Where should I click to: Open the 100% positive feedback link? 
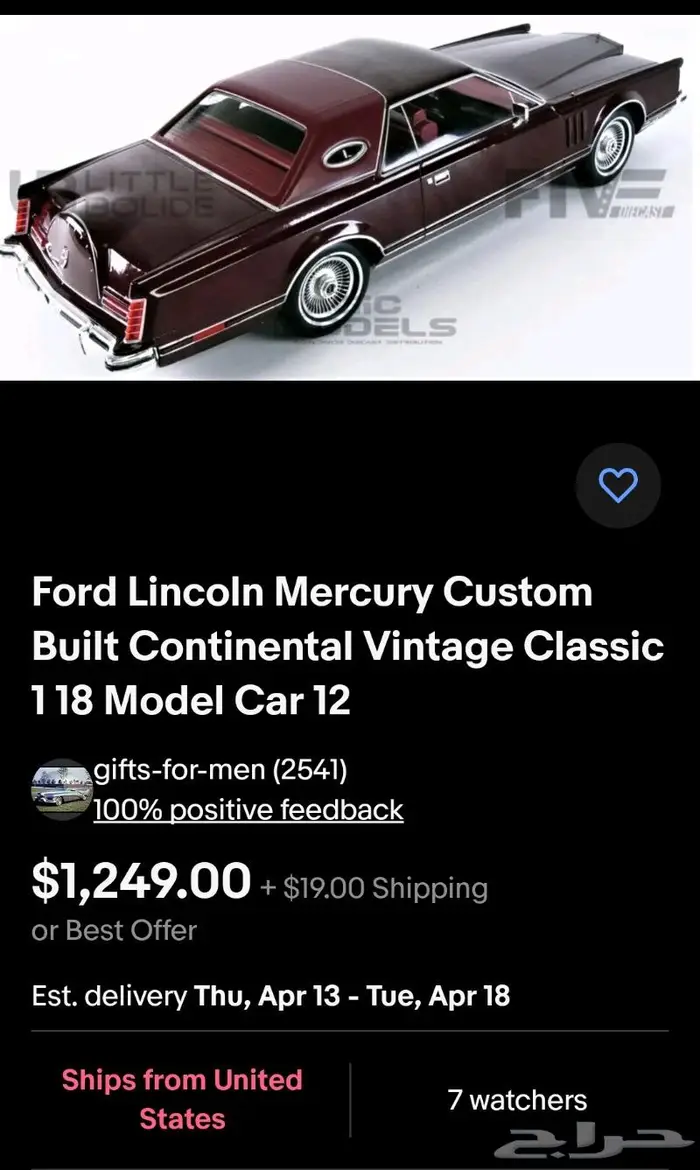coord(248,809)
